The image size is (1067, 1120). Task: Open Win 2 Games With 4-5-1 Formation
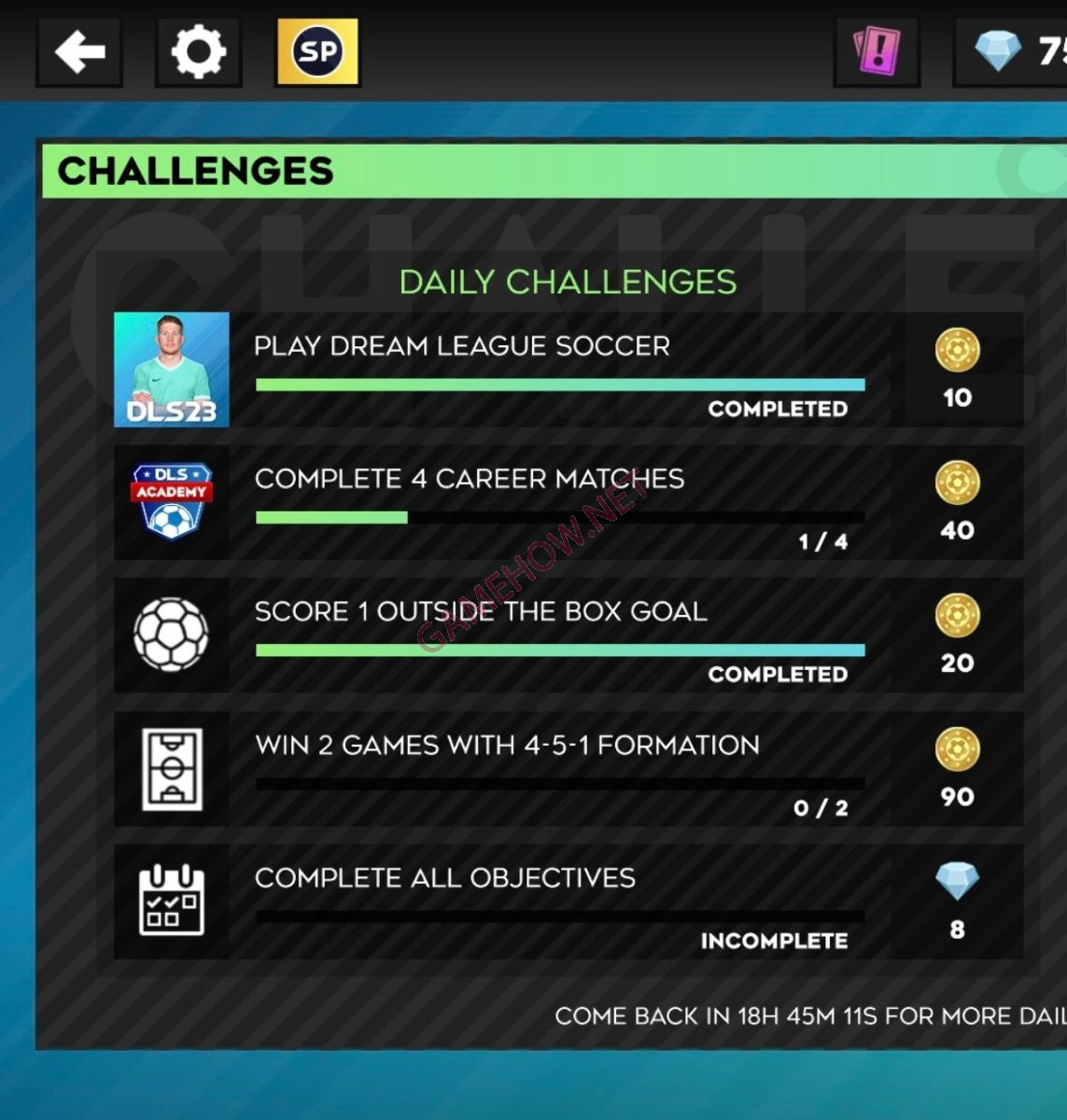560,769
